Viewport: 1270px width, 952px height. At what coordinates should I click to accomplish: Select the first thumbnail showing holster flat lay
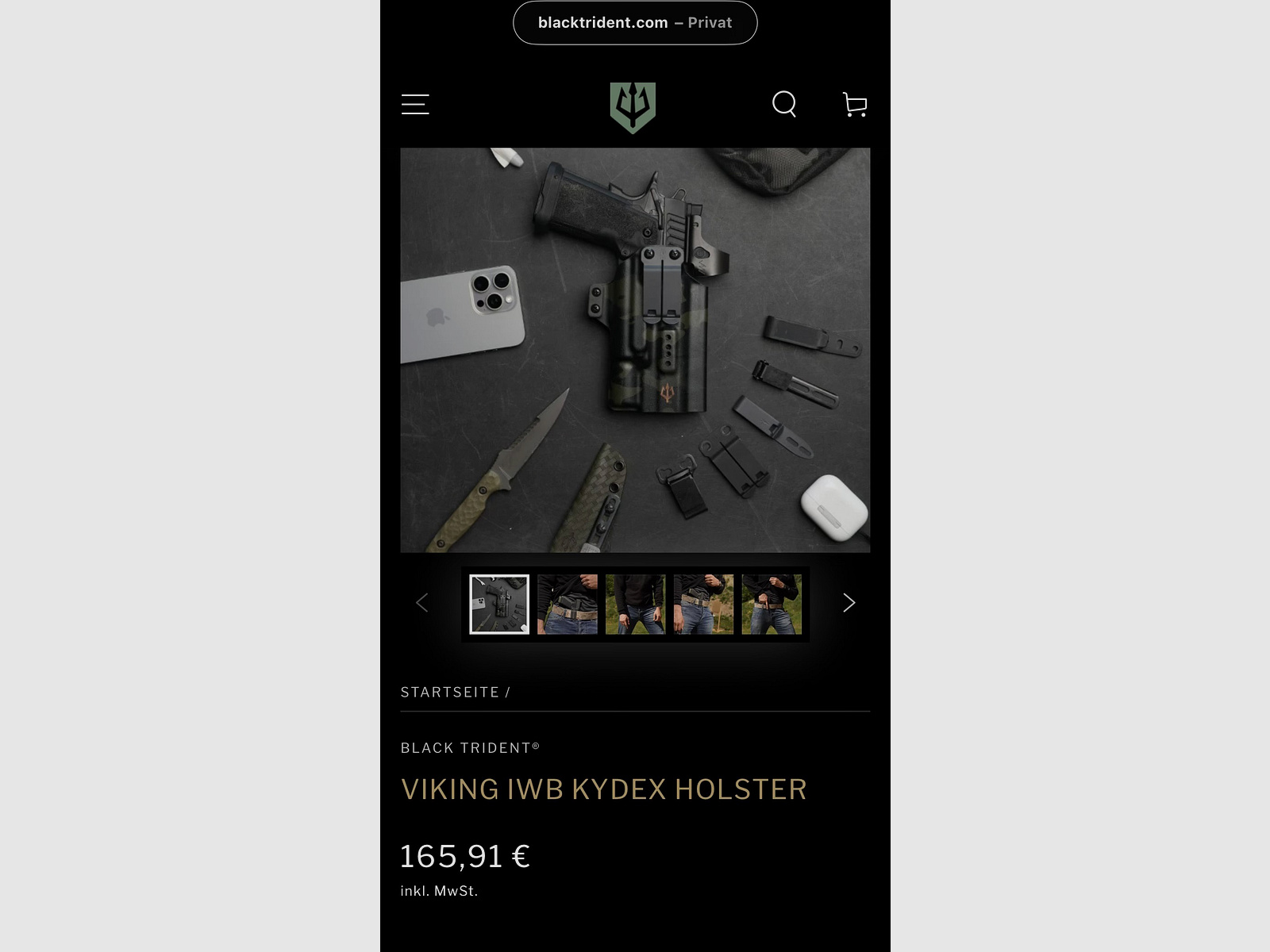coord(499,604)
